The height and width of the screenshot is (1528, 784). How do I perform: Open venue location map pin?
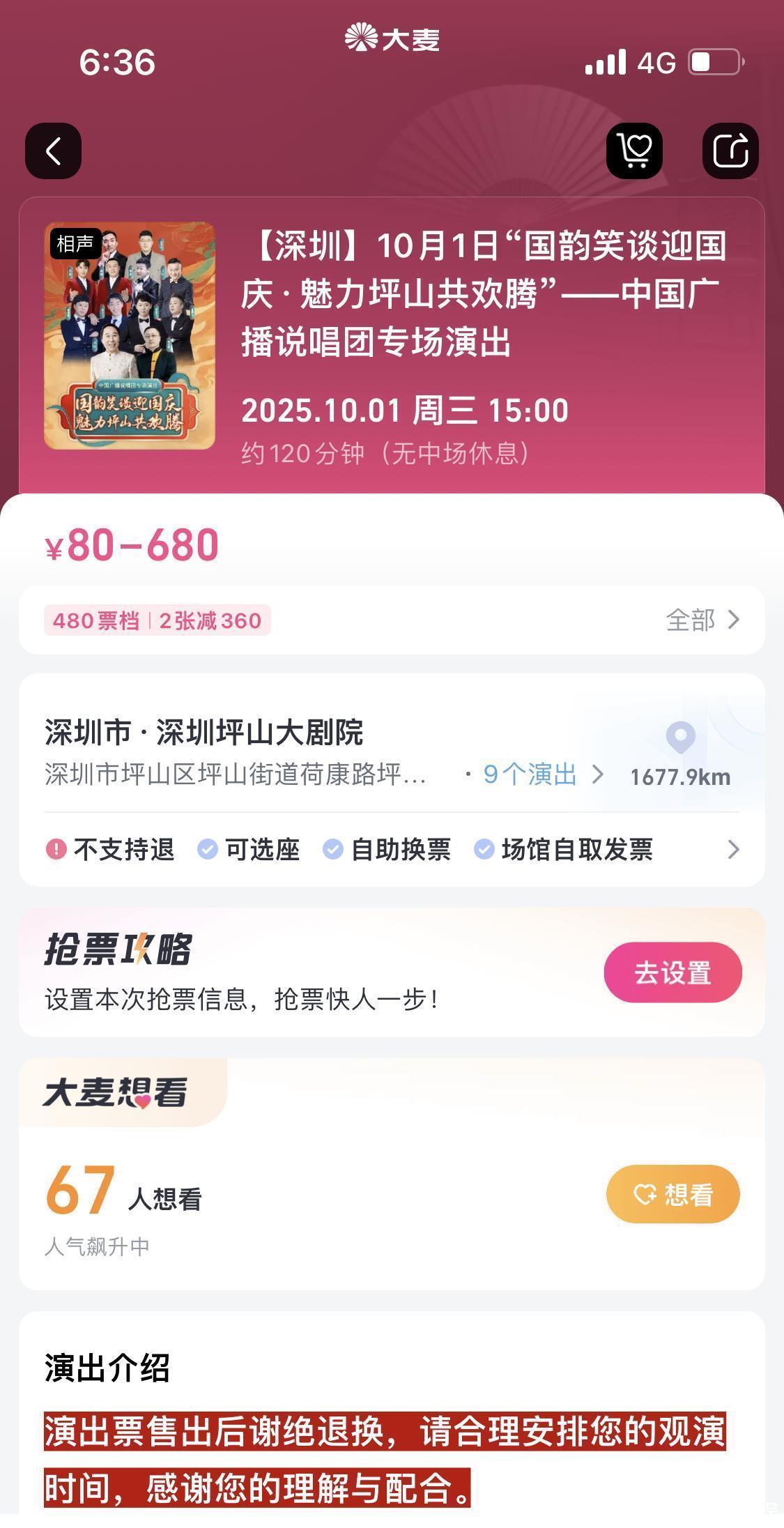tap(680, 738)
